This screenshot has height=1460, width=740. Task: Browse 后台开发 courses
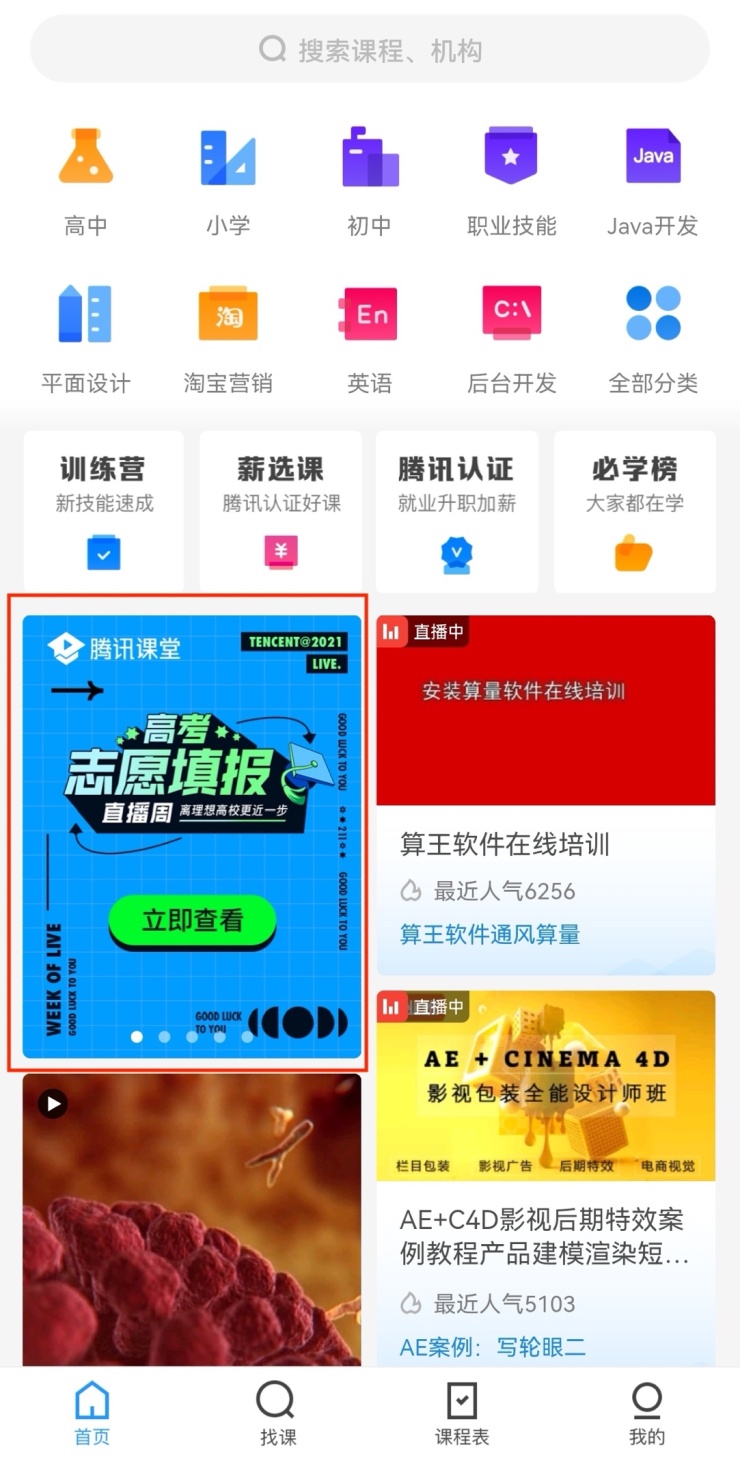pyautogui.click(x=511, y=338)
